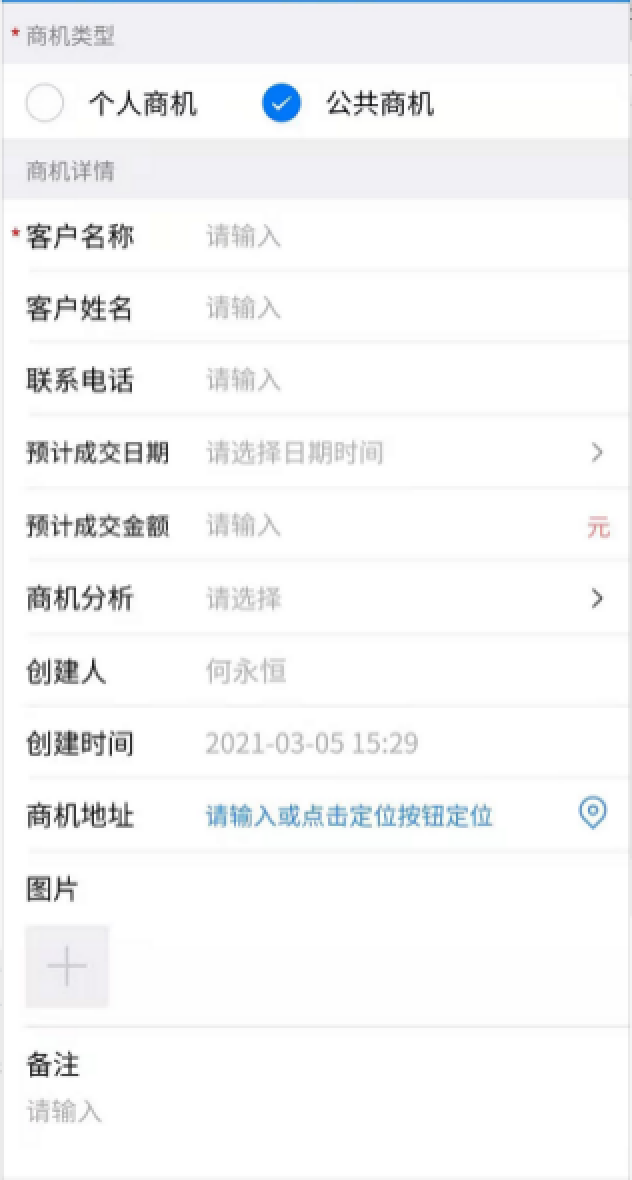Open the 商机分析 selection list
Image resolution: width=632 pixels, height=1180 pixels.
tap(400, 599)
